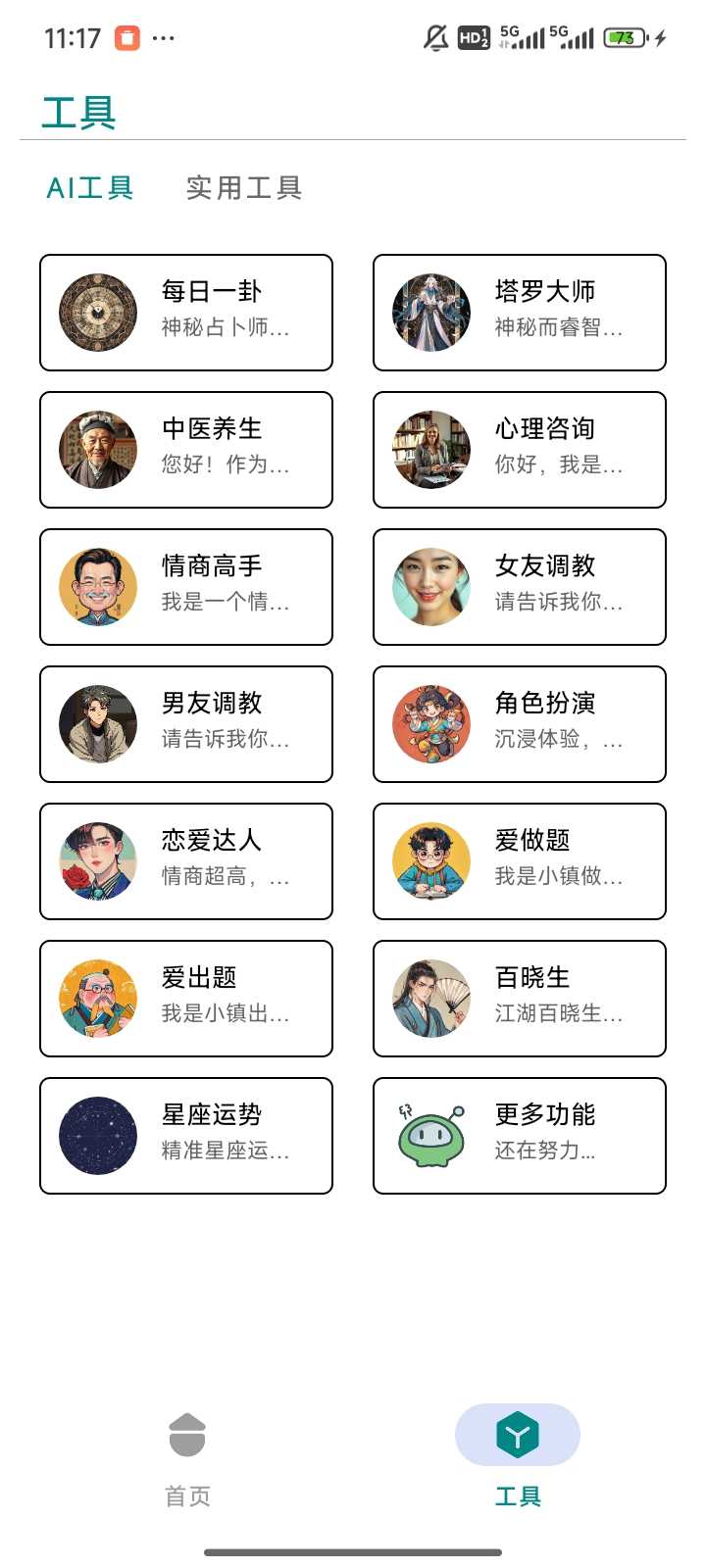Start the 角色扮演 tool
This screenshot has height=1568, width=706.
click(520, 724)
